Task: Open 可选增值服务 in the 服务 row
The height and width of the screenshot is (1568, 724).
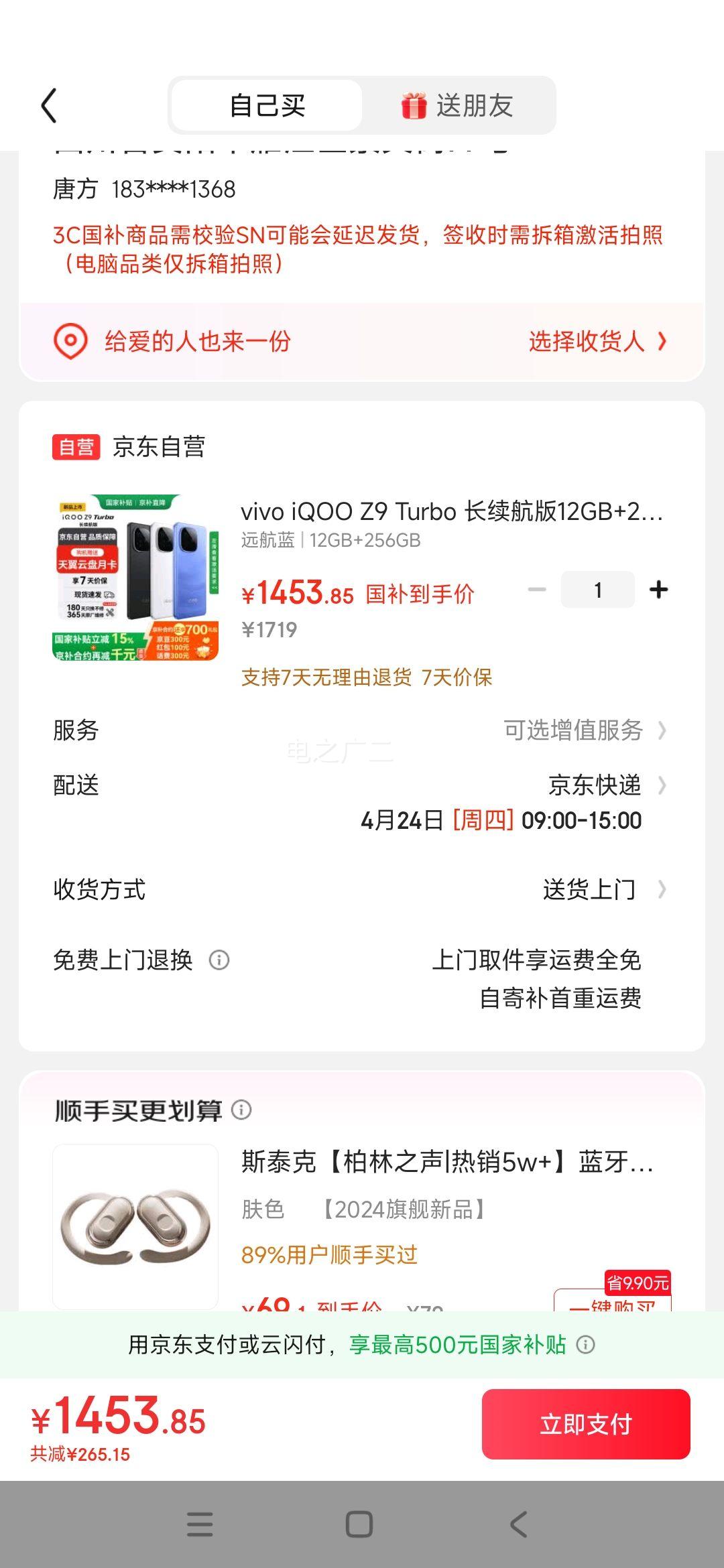Action: (583, 730)
